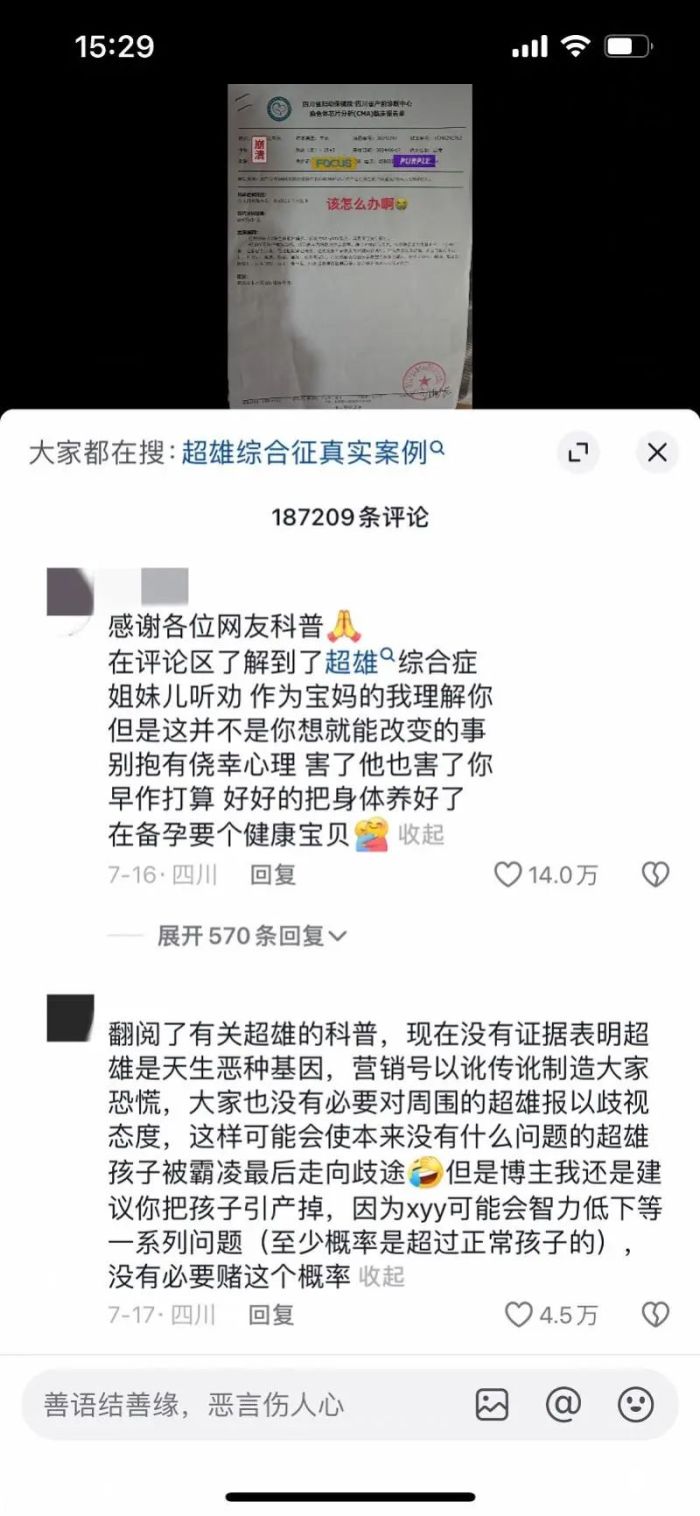Mention someone with the @ icon

point(564,1405)
